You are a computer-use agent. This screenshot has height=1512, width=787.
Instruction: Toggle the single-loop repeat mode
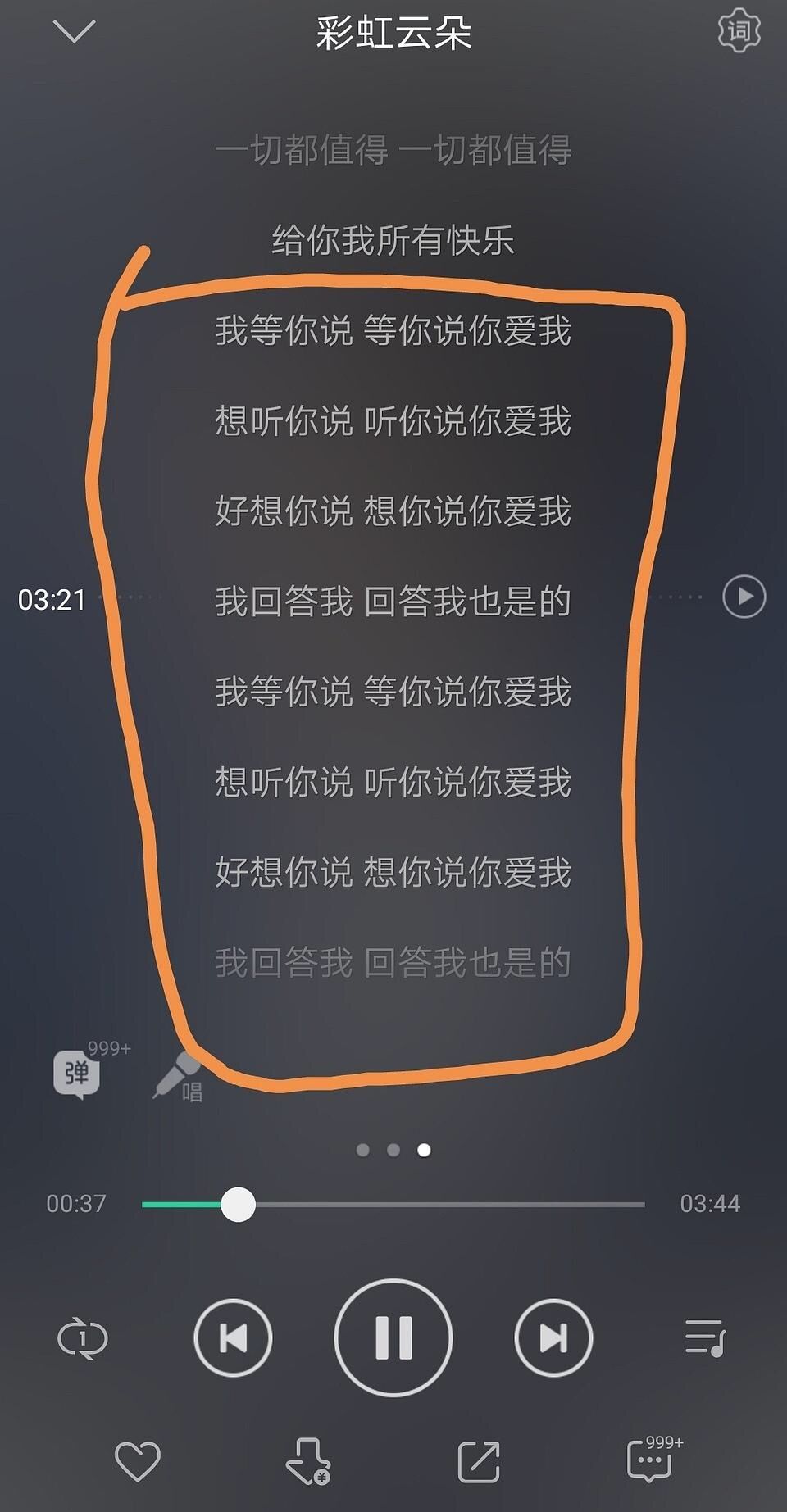[82, 1338]
